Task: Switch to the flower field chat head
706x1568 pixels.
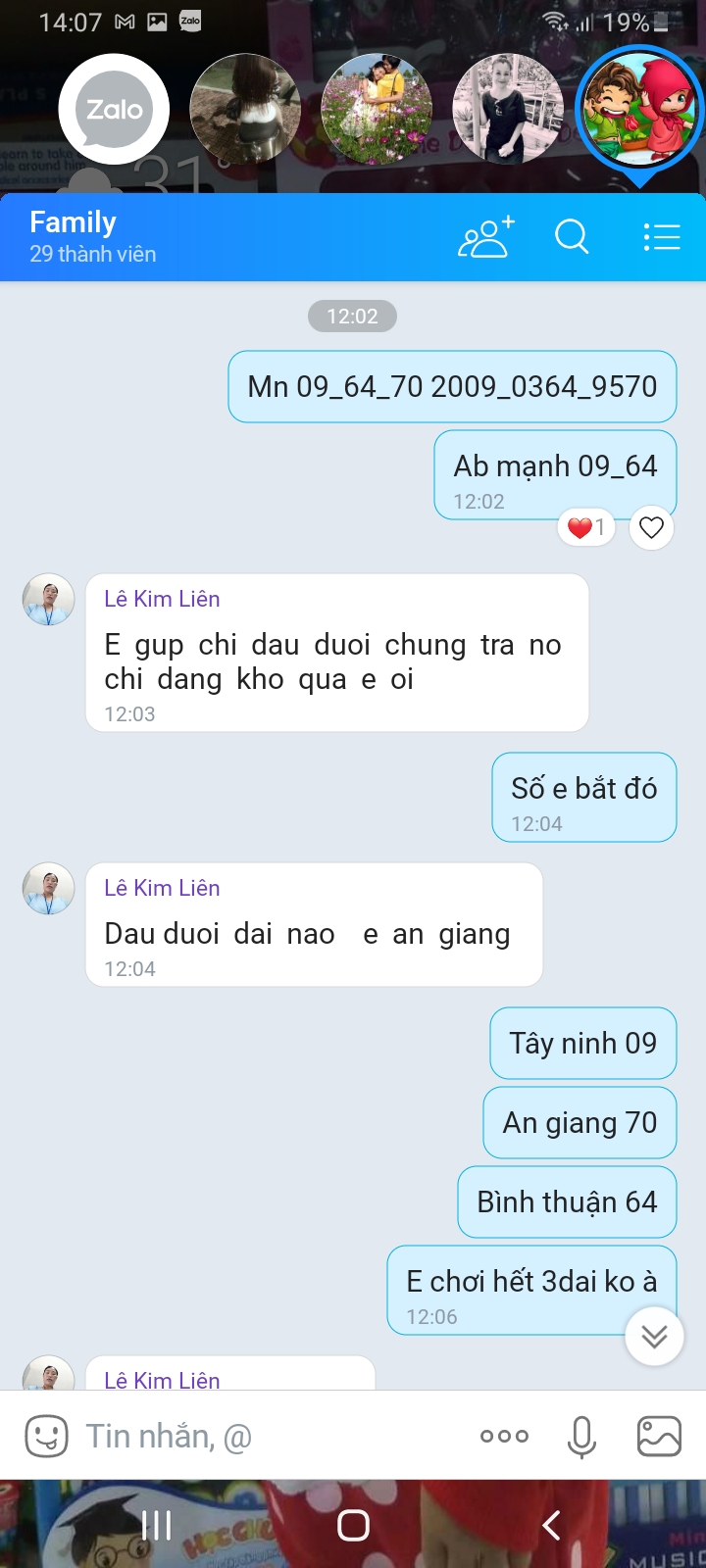Action: coord(377,109)
